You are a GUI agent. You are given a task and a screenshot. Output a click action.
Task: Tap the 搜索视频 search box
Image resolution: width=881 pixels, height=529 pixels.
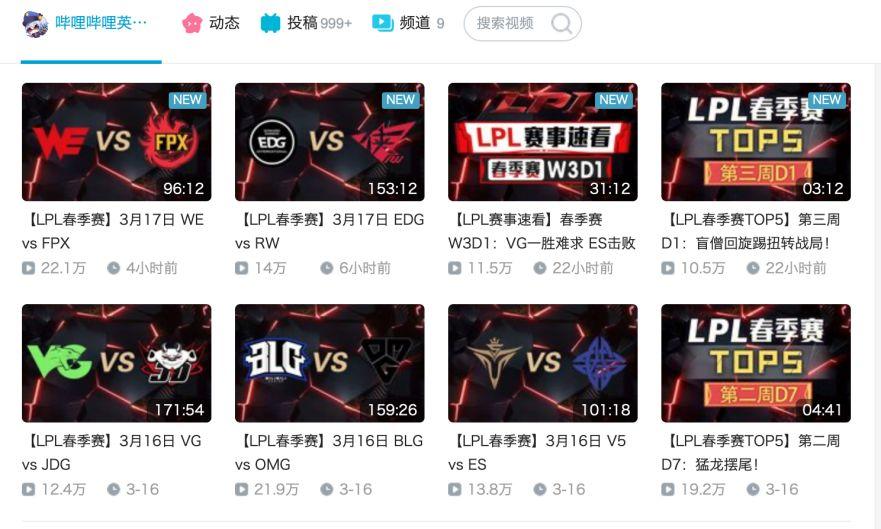point(506,23)
